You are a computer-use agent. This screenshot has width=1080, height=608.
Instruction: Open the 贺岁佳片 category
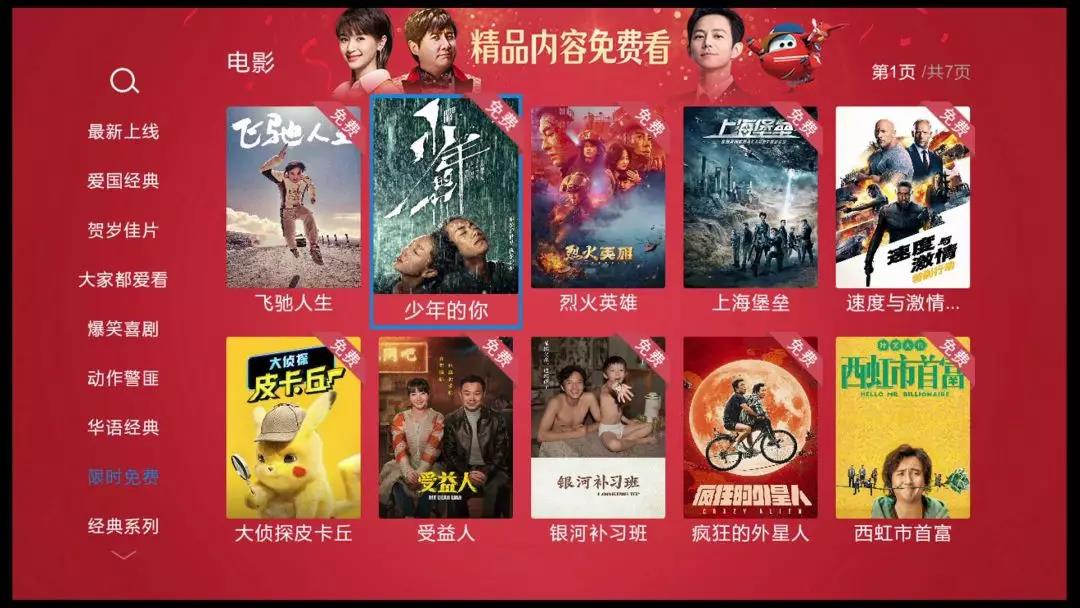tap(123, 230)
